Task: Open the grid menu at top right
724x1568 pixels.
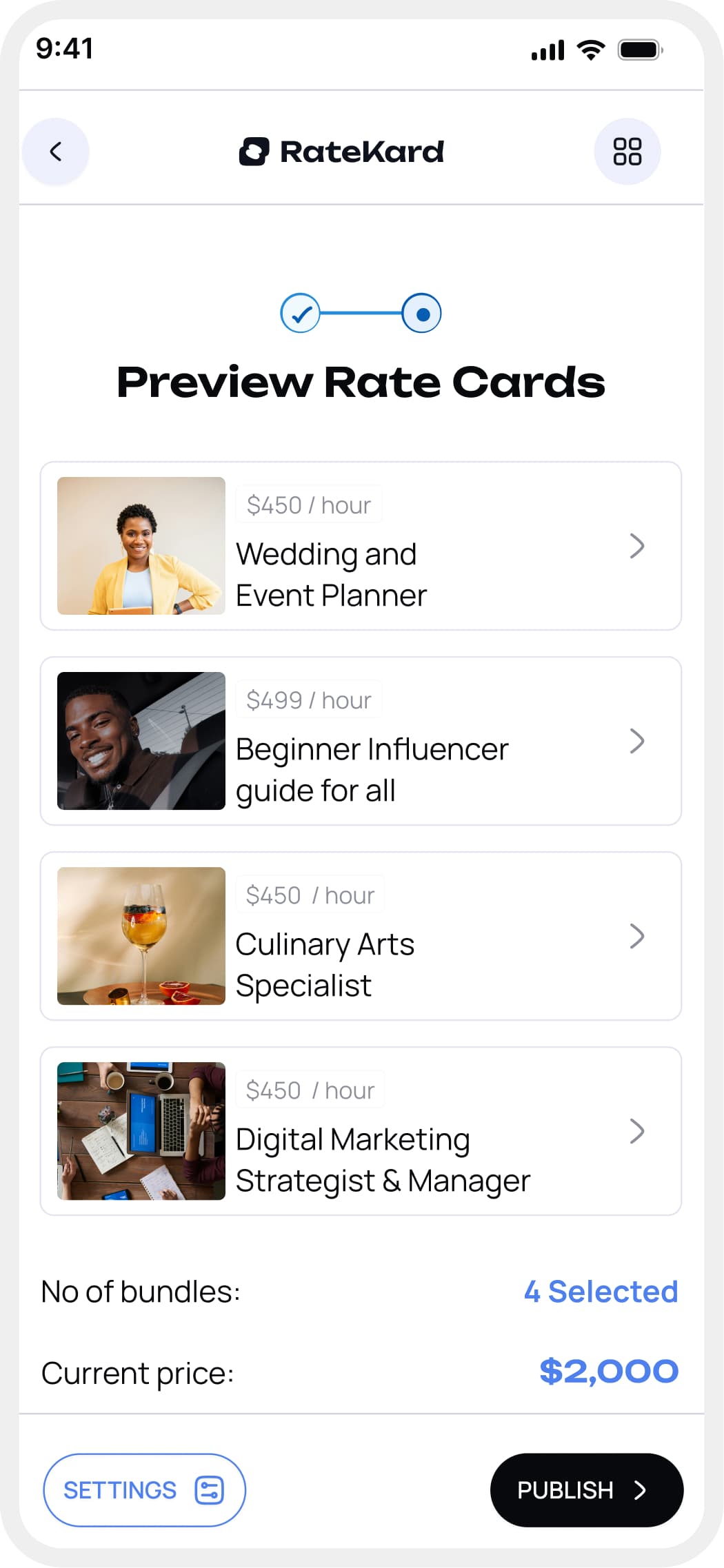Action: tap(627, 151)
